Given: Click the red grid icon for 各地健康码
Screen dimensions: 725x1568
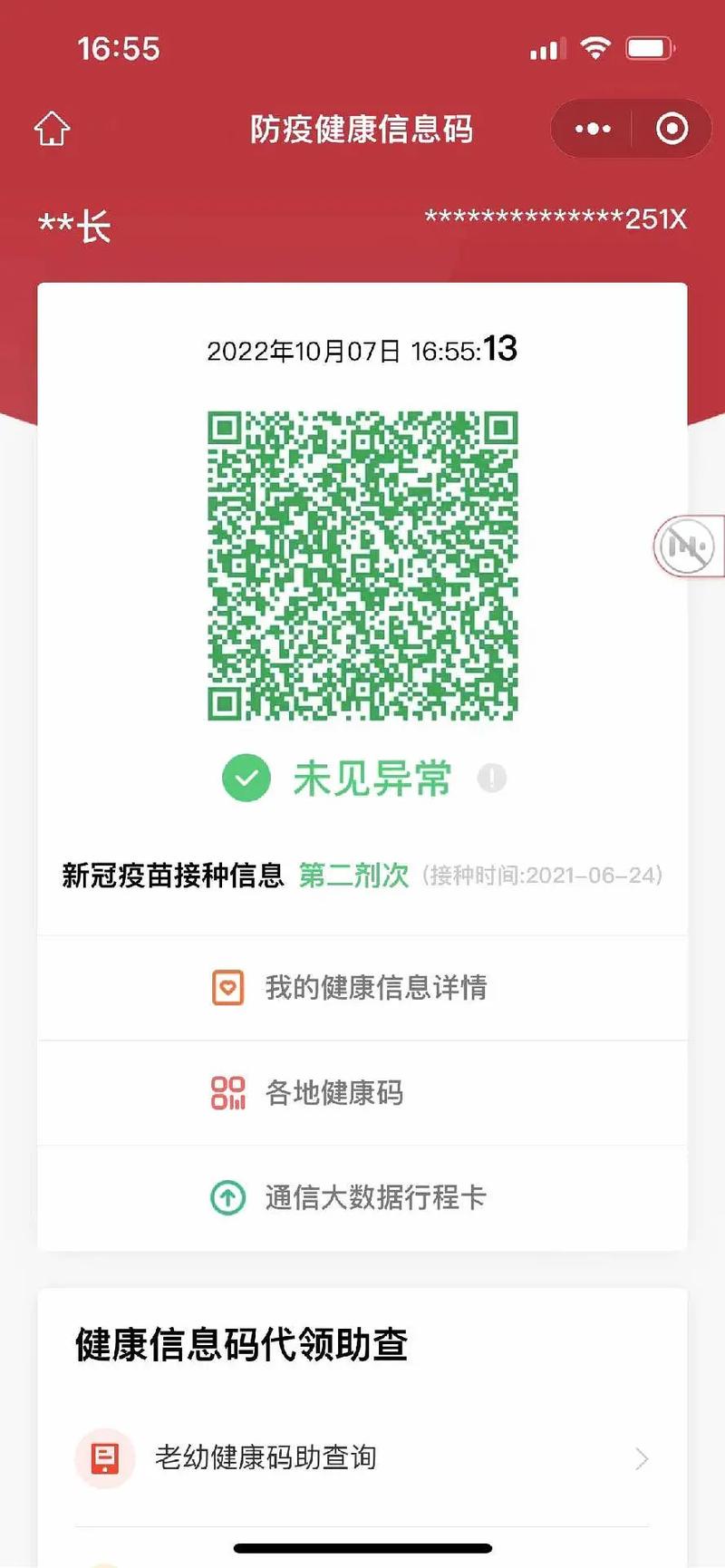Looking at the screenshot, I should pyautogui.click(x=228, y=1093).
